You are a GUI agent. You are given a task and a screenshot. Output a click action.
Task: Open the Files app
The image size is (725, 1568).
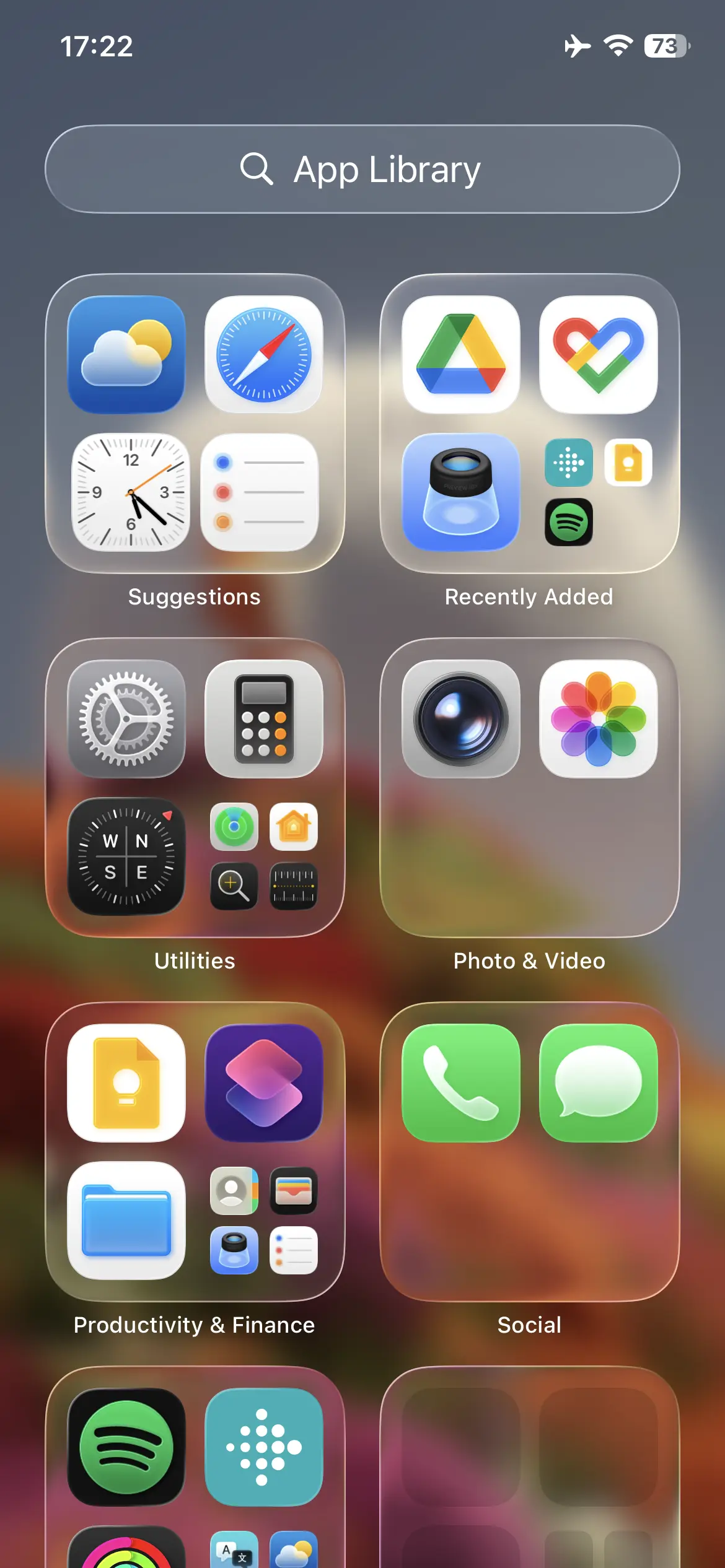tap(126, 1221)
